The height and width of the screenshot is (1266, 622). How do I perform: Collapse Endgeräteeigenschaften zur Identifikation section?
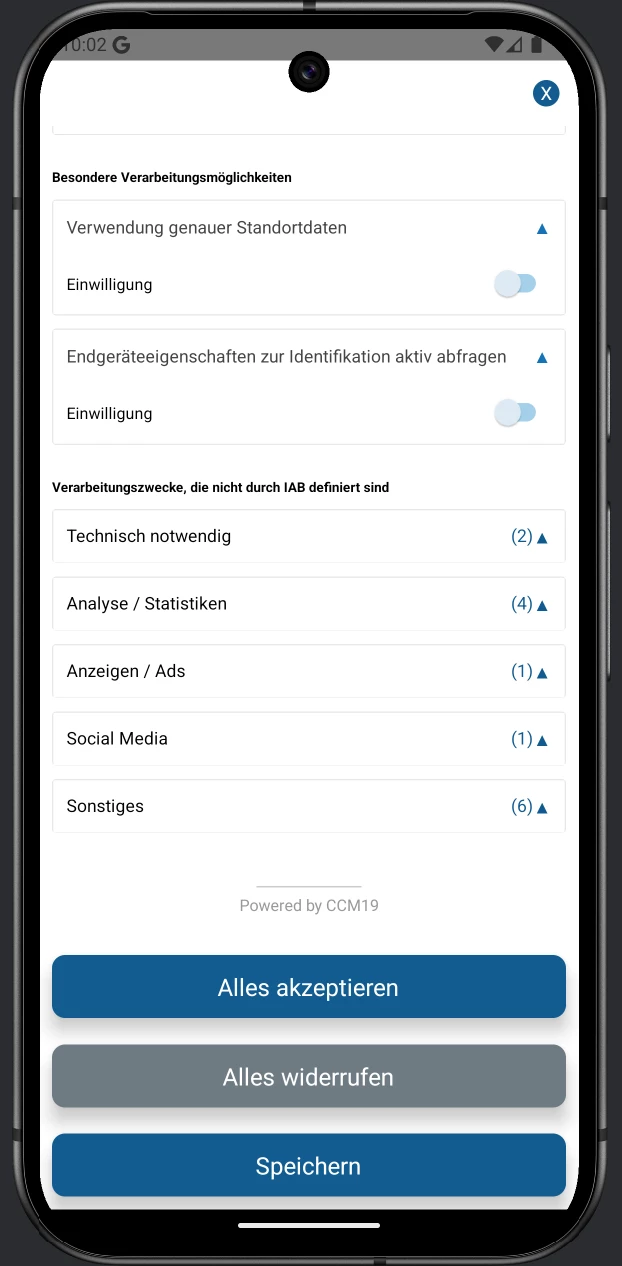coord(541,357)
